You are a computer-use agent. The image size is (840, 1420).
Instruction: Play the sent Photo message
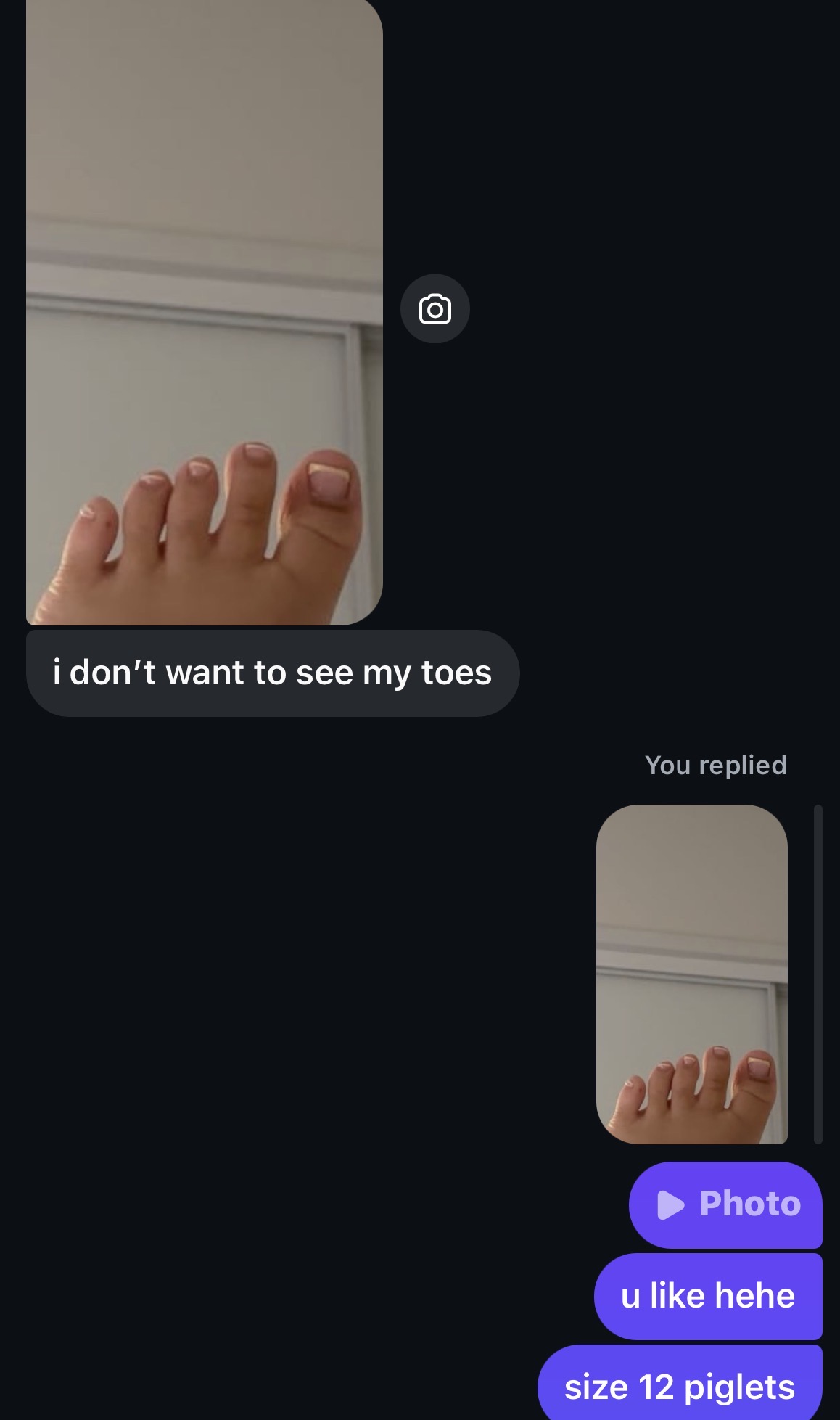pyautogui.click(x=726, y=1204)
